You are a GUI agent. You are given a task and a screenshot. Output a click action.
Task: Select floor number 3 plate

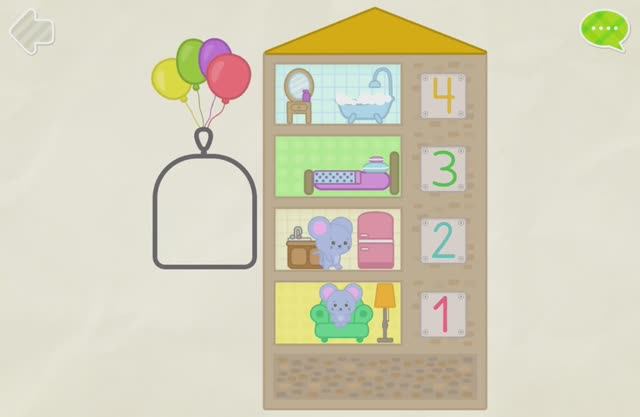tap(443, 168)
